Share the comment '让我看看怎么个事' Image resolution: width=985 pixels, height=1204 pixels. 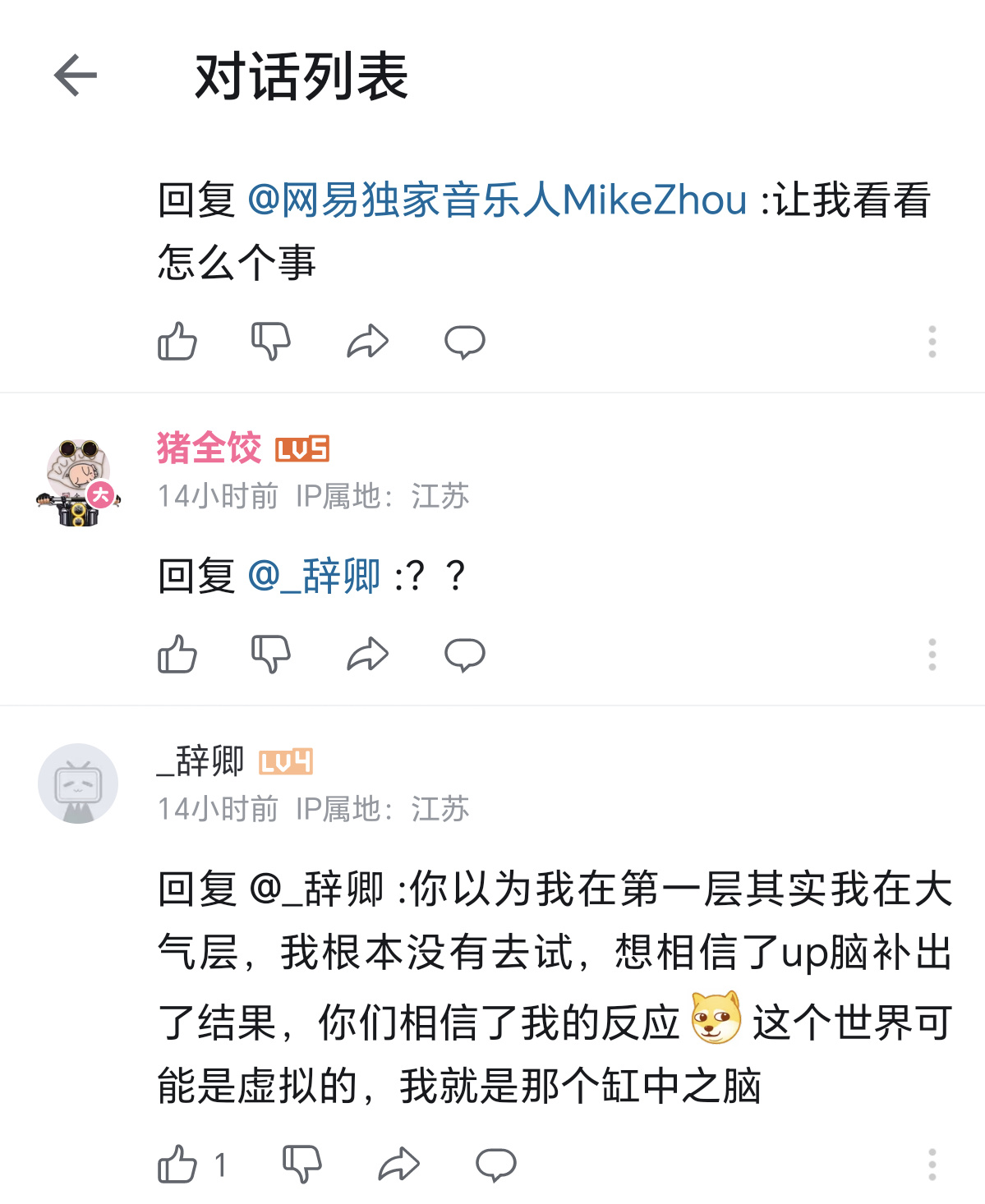click(x=367, y=341)
